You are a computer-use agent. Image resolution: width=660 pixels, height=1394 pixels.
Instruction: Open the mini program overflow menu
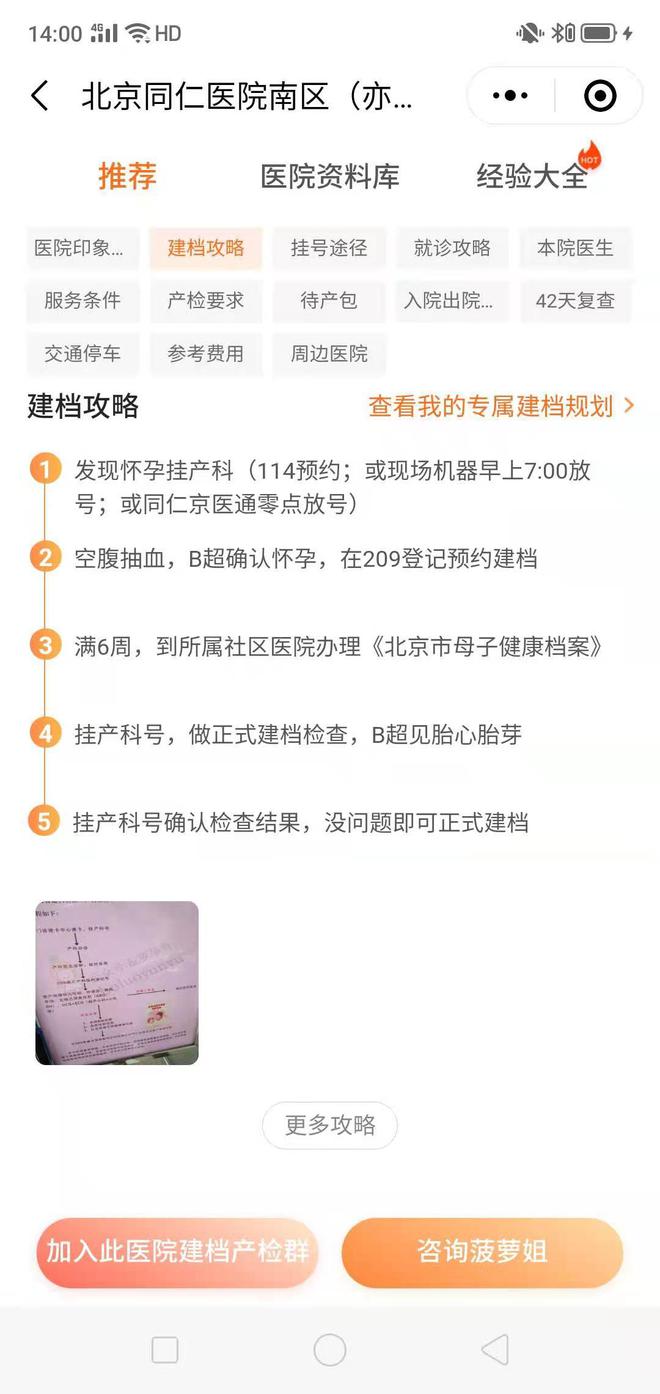[x=510, y=96]
